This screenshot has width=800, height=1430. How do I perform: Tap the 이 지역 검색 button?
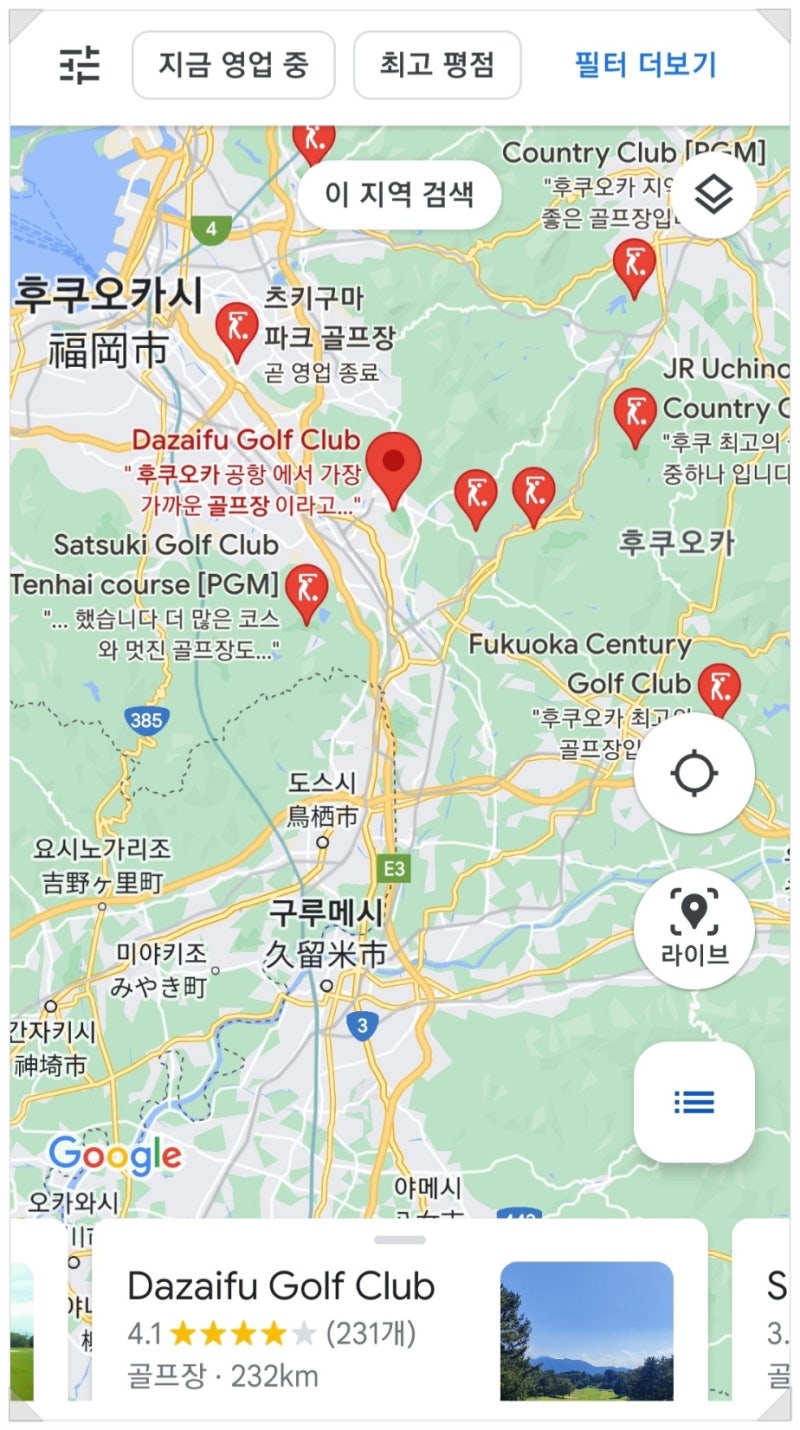(x=399, y=194)
